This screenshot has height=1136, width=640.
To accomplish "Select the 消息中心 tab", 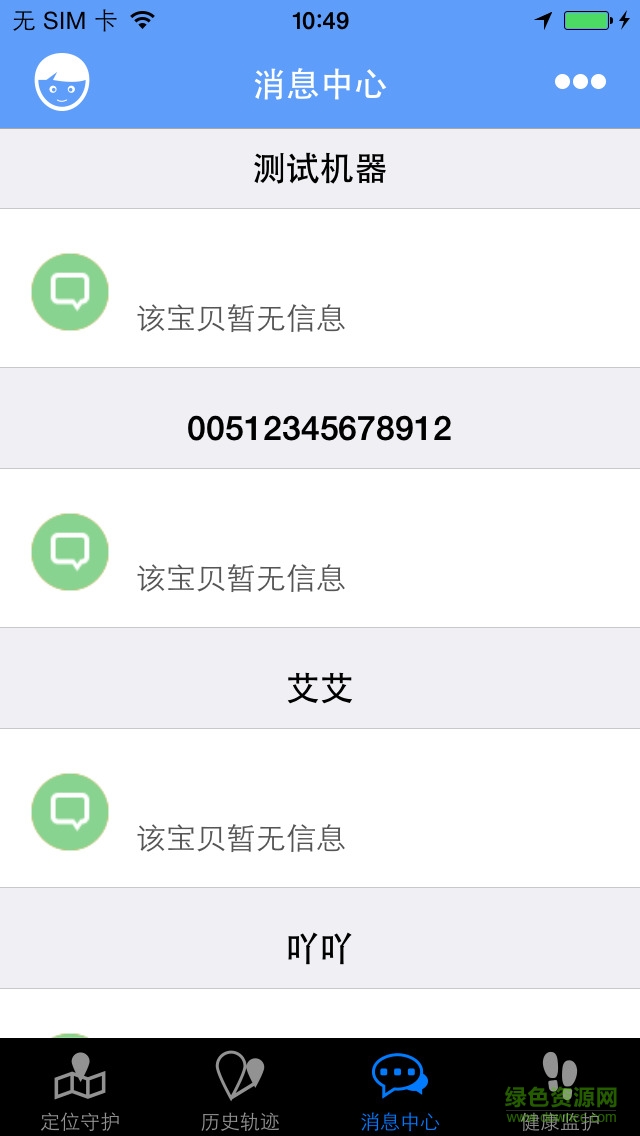I will click(399, 1089).
